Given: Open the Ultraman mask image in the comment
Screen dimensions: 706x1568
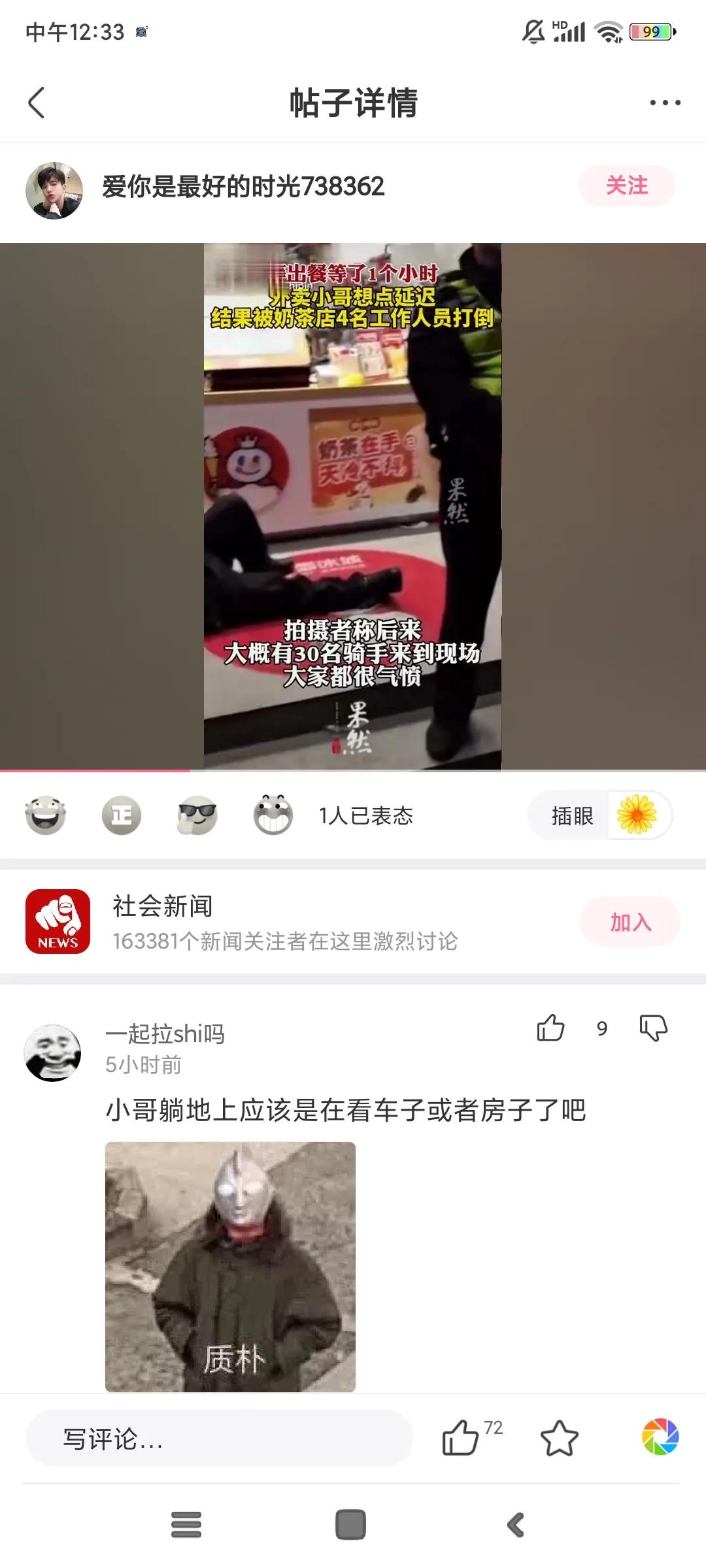Looking at the screenshot, I should click(x=230, y=1266).
